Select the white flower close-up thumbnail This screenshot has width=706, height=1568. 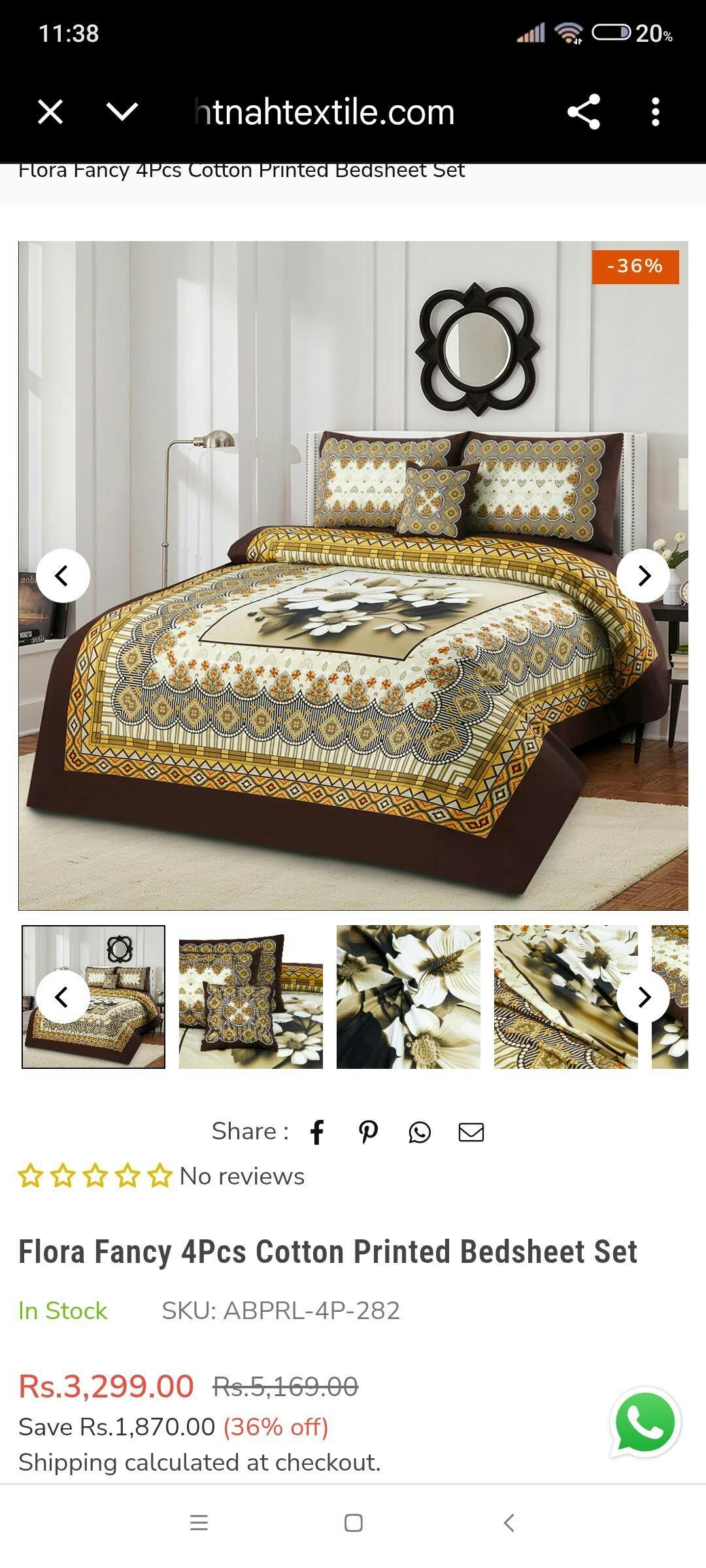(409, 997)
